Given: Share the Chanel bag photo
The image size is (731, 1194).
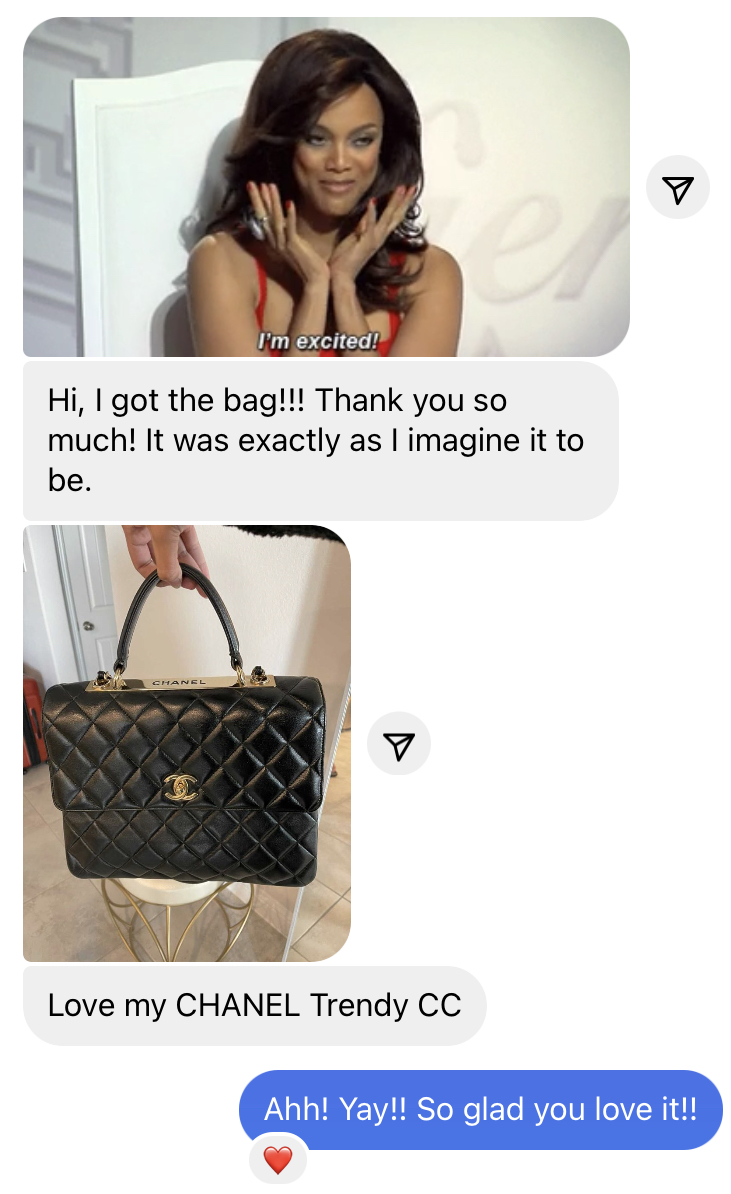Looking at the screenshot, I should [x=399, y=743].
